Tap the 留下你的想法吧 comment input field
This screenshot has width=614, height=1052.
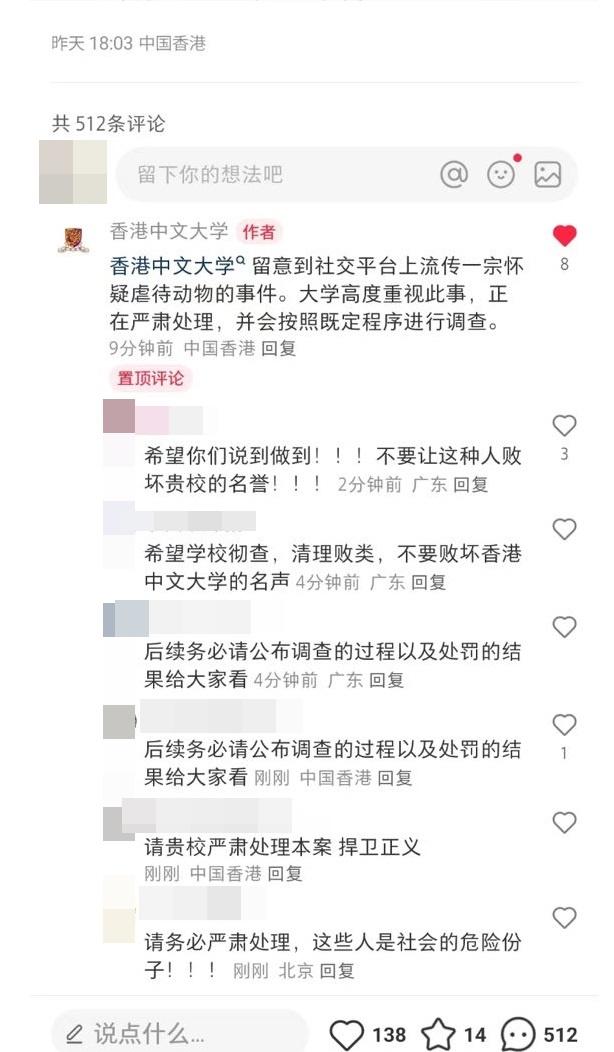point(270,175)
